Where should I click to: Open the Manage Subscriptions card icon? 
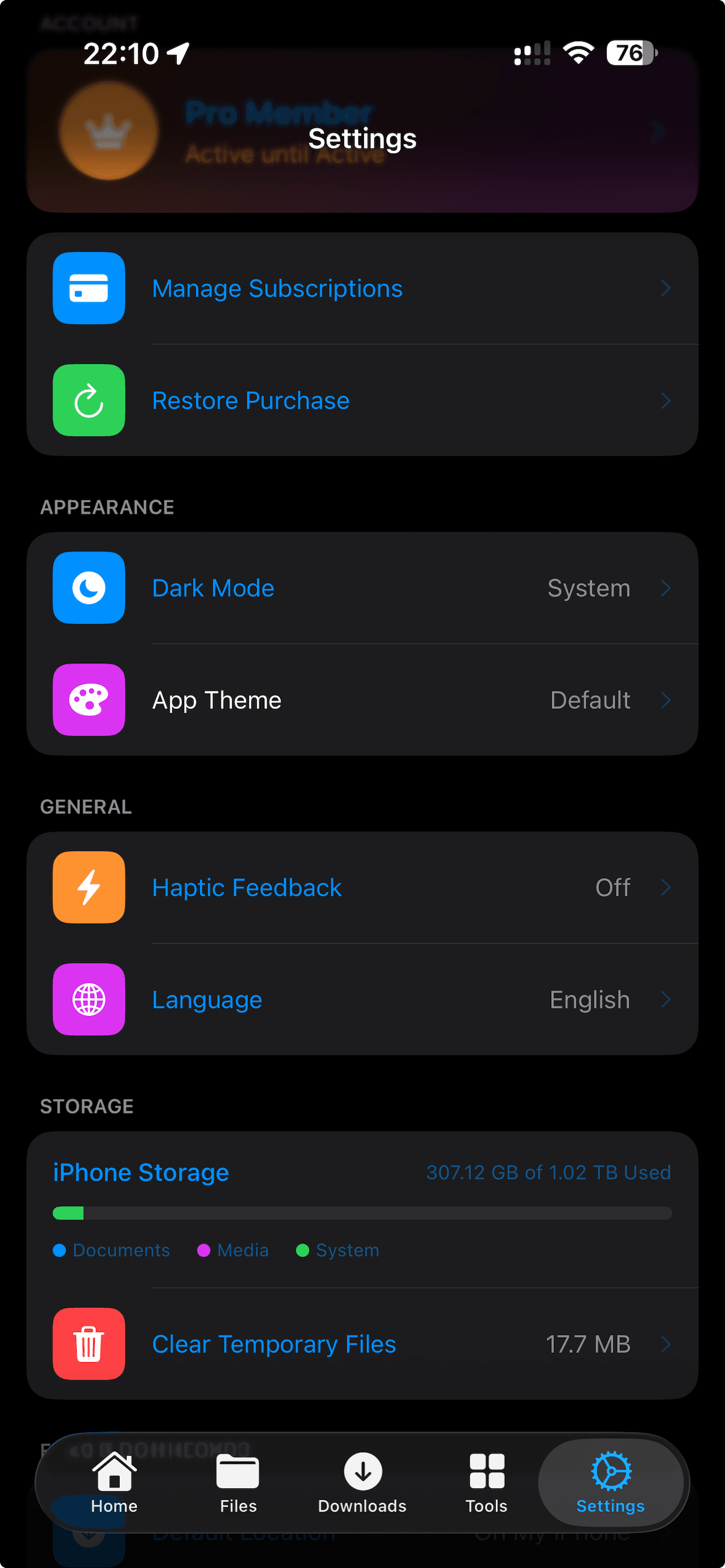tap(88, 289)
